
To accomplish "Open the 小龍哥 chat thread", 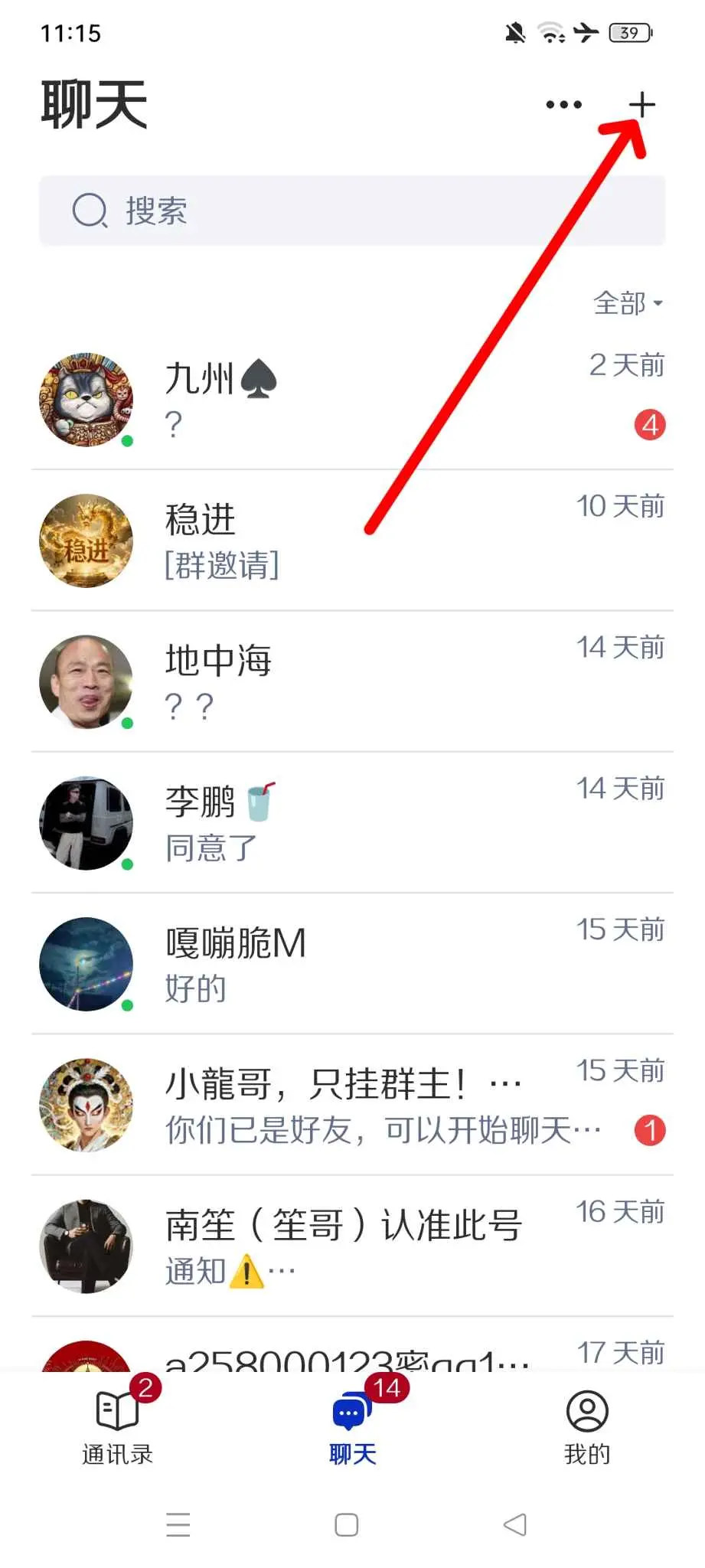I will click(x=352, y=1105).
